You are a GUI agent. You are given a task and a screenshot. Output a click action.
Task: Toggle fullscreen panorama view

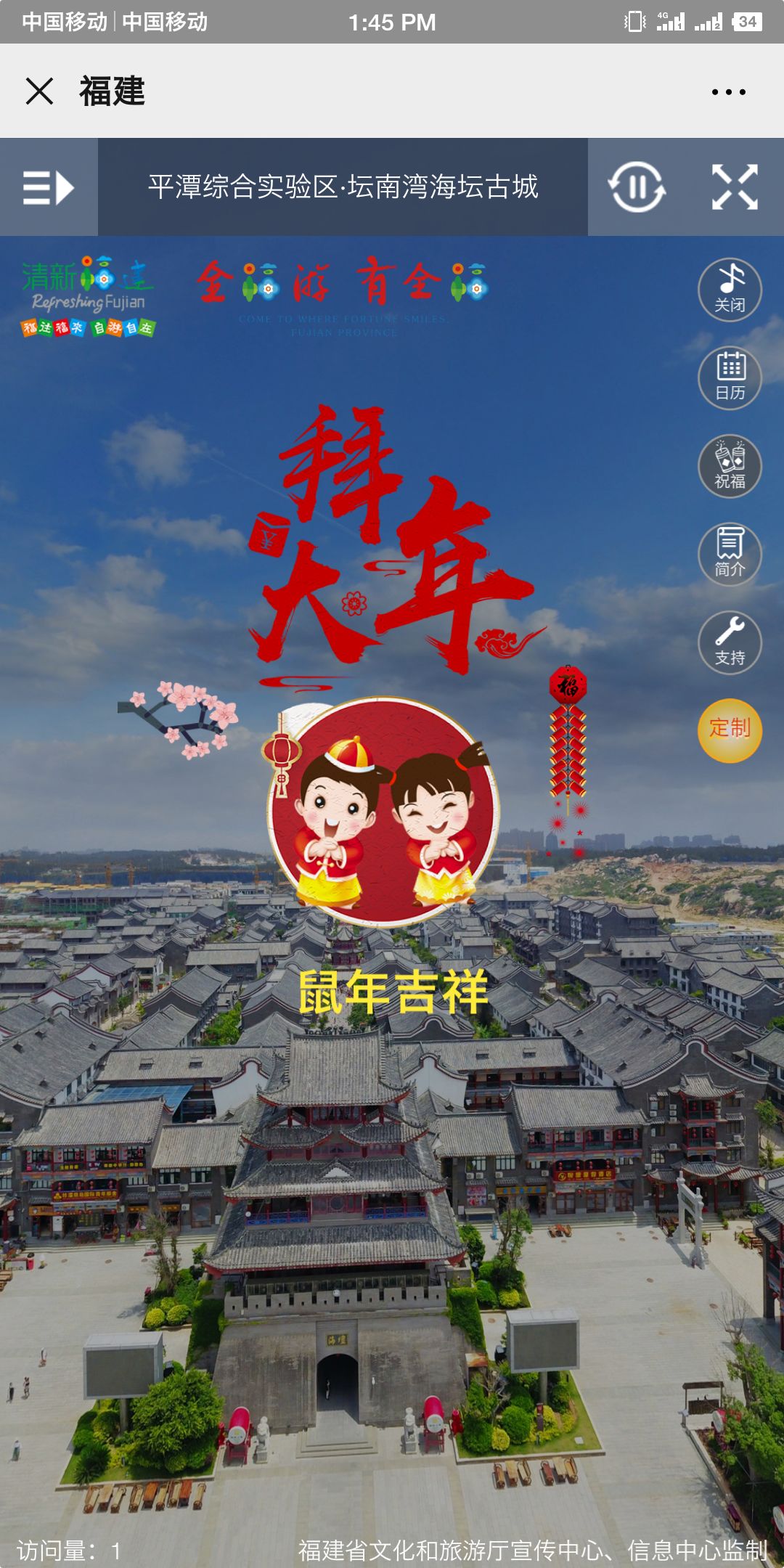click(736, 187)
